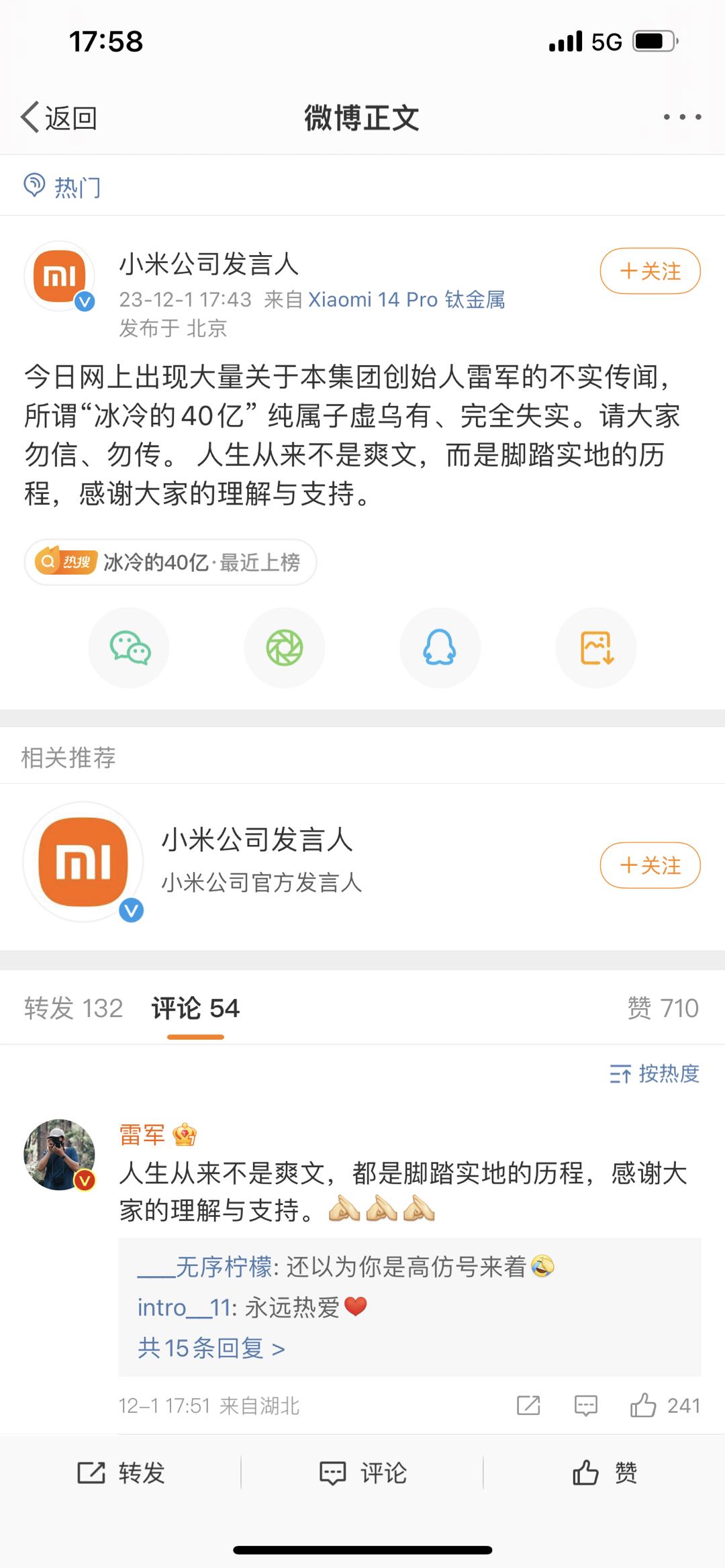Expand 共15条回复 replies
This screenshot has width=725, height=1568.
pos(211,1348)
